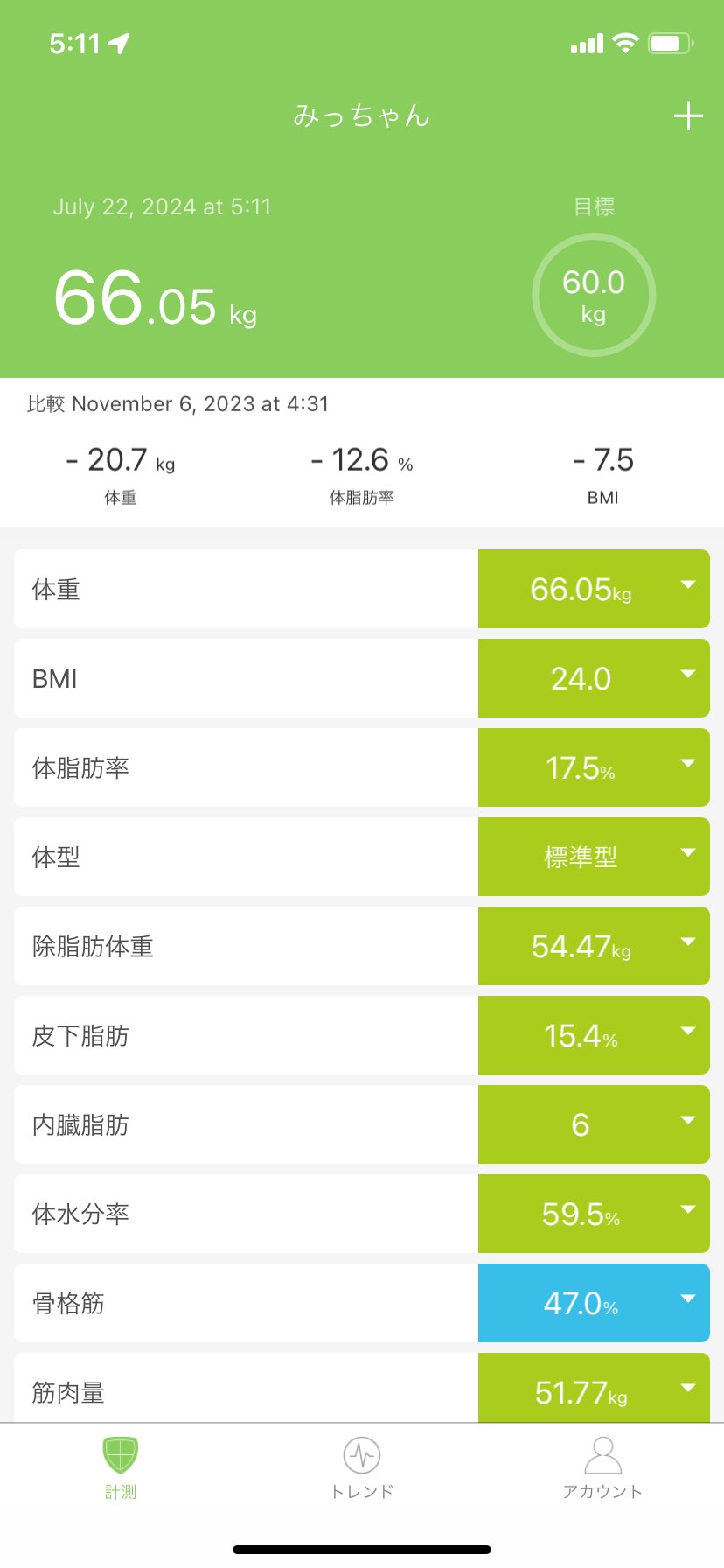
Task: Switch to the トレンド tab
Action: (x=362, y=1468)
